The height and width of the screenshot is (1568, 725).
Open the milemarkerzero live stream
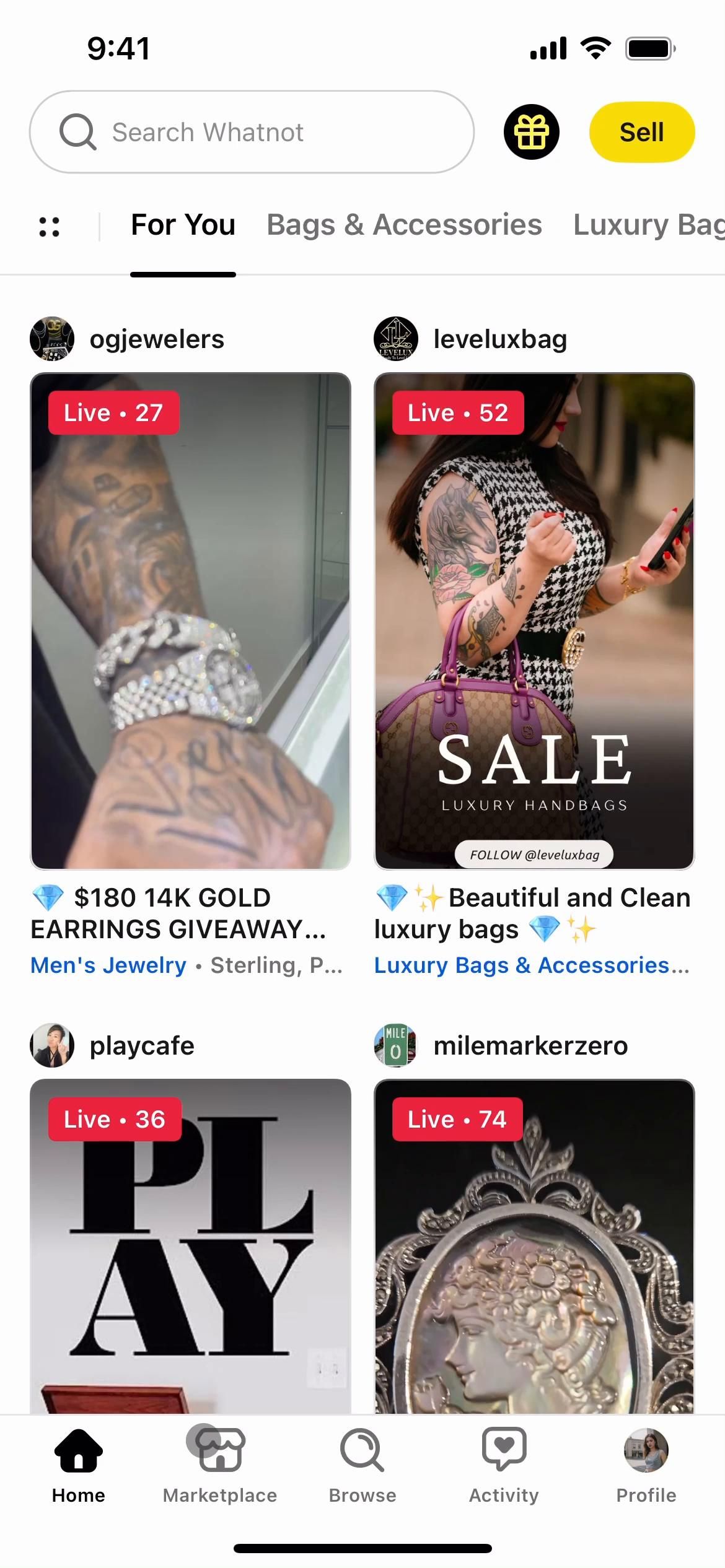click(x=534, y=1245)
